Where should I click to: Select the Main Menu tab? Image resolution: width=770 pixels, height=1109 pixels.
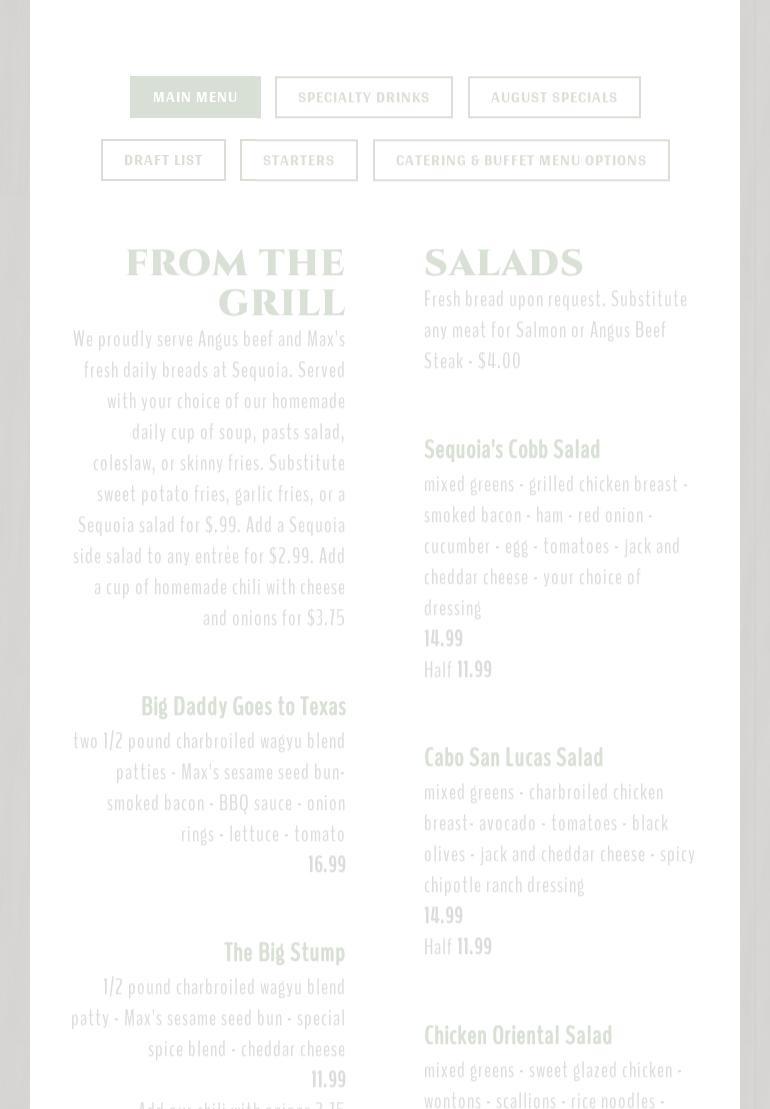pyautogui.click(x=195, y=97)
